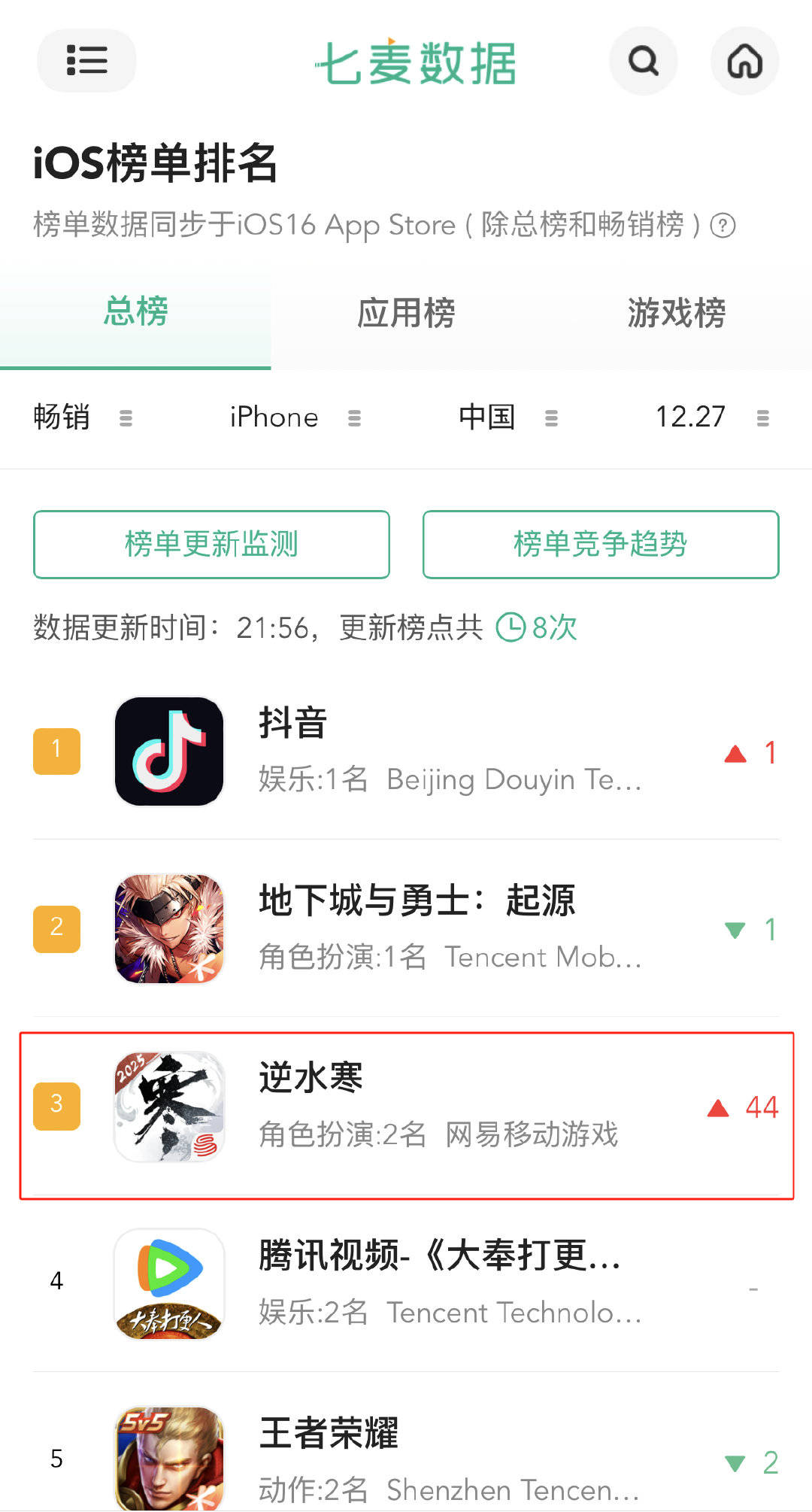The height and width of the screenshot is (1512, 812).
Task: Open 榜单更新监测
Action: click(211, 544)
